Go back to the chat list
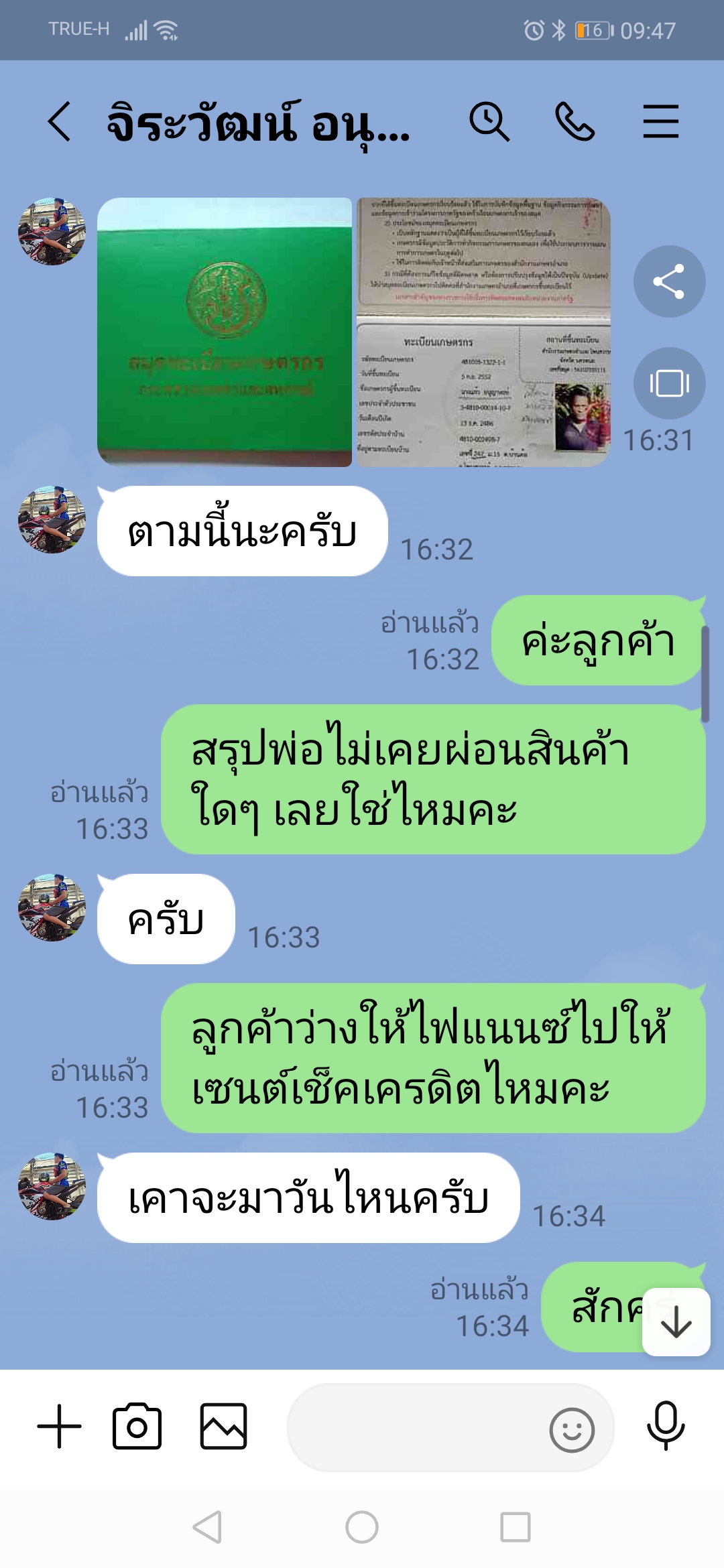This screenshot has height=1568, width=724. coord(59,122)
